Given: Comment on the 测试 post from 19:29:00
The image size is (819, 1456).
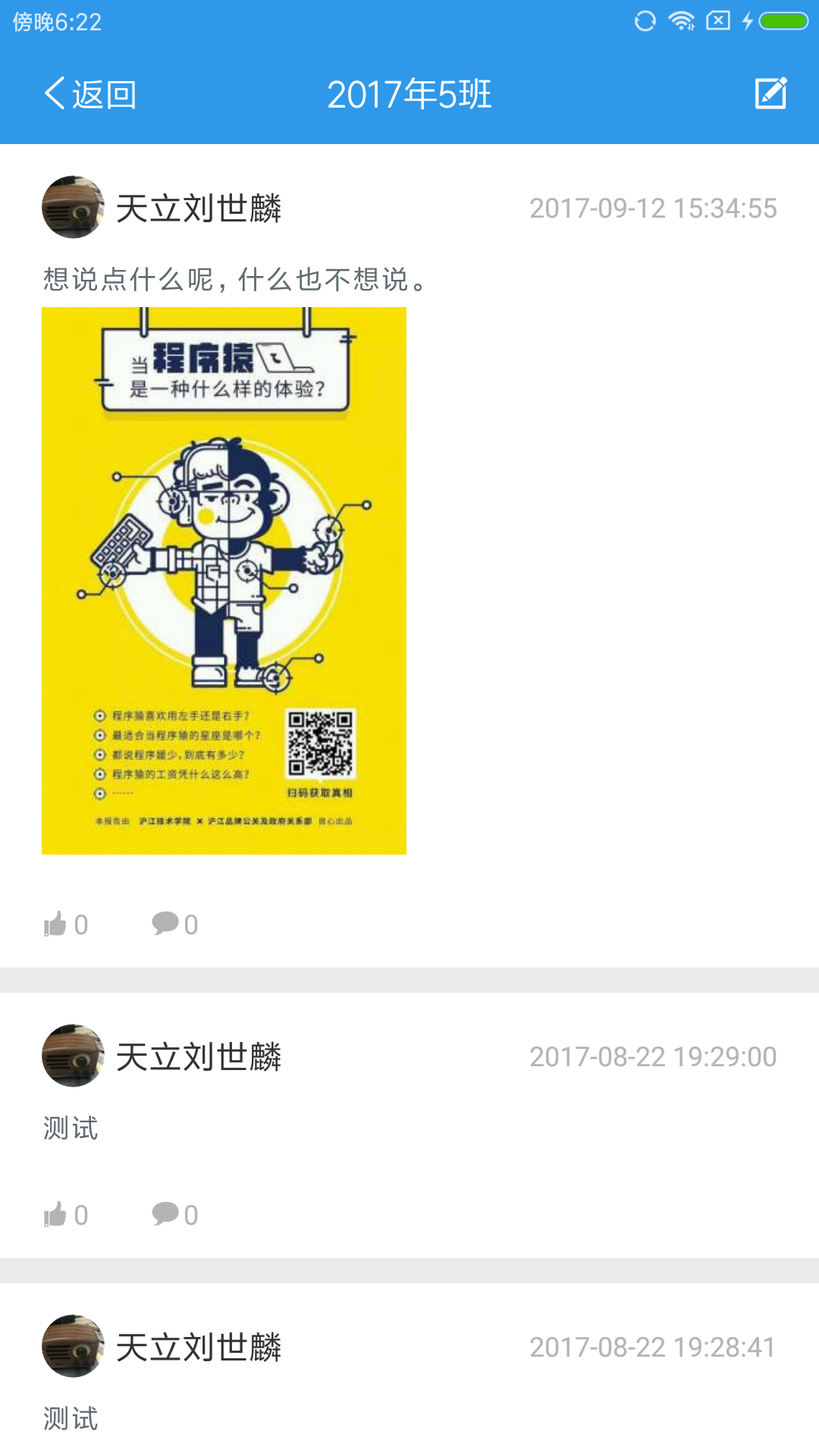Looking at the screenshot, I should coord(174,1214).
